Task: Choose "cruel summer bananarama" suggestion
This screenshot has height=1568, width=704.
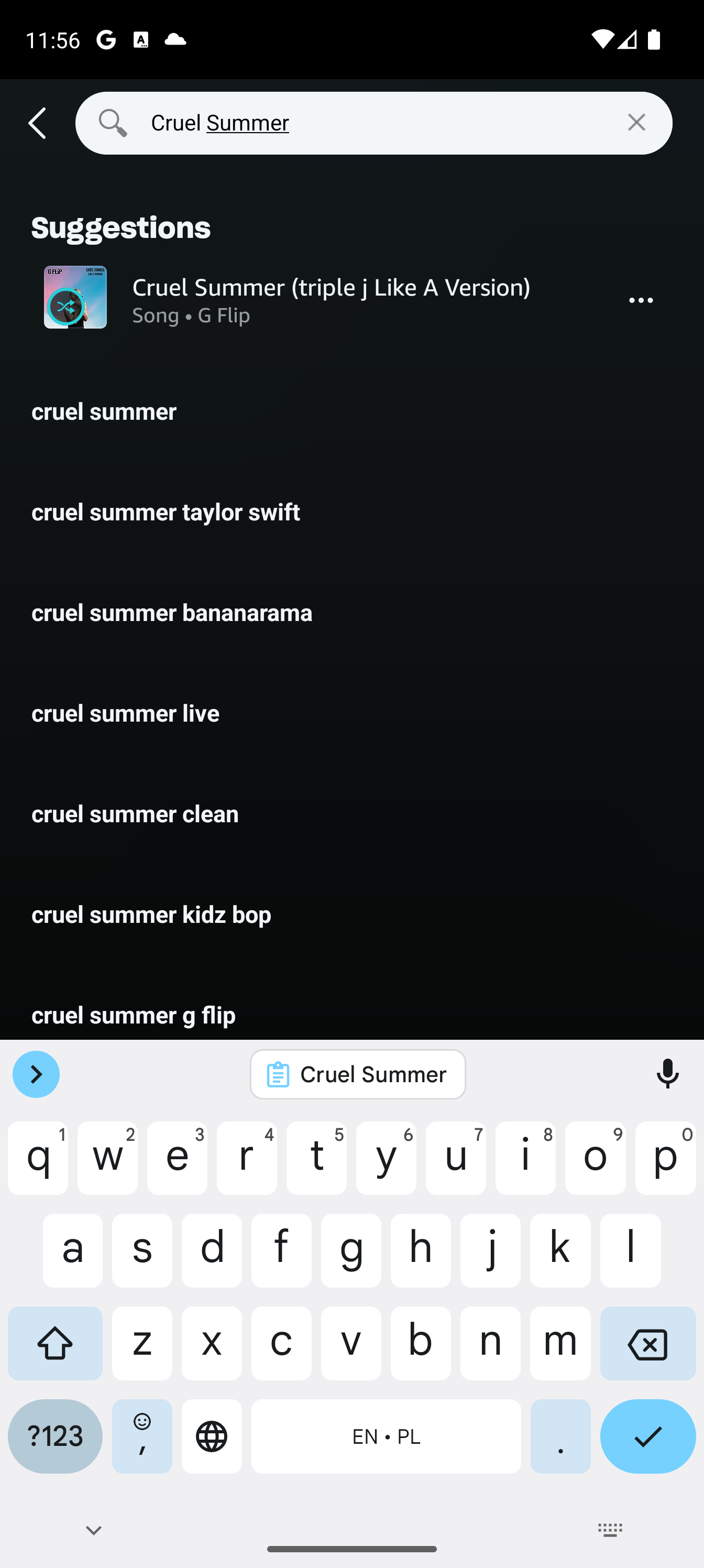Action: tap(351, 613)
